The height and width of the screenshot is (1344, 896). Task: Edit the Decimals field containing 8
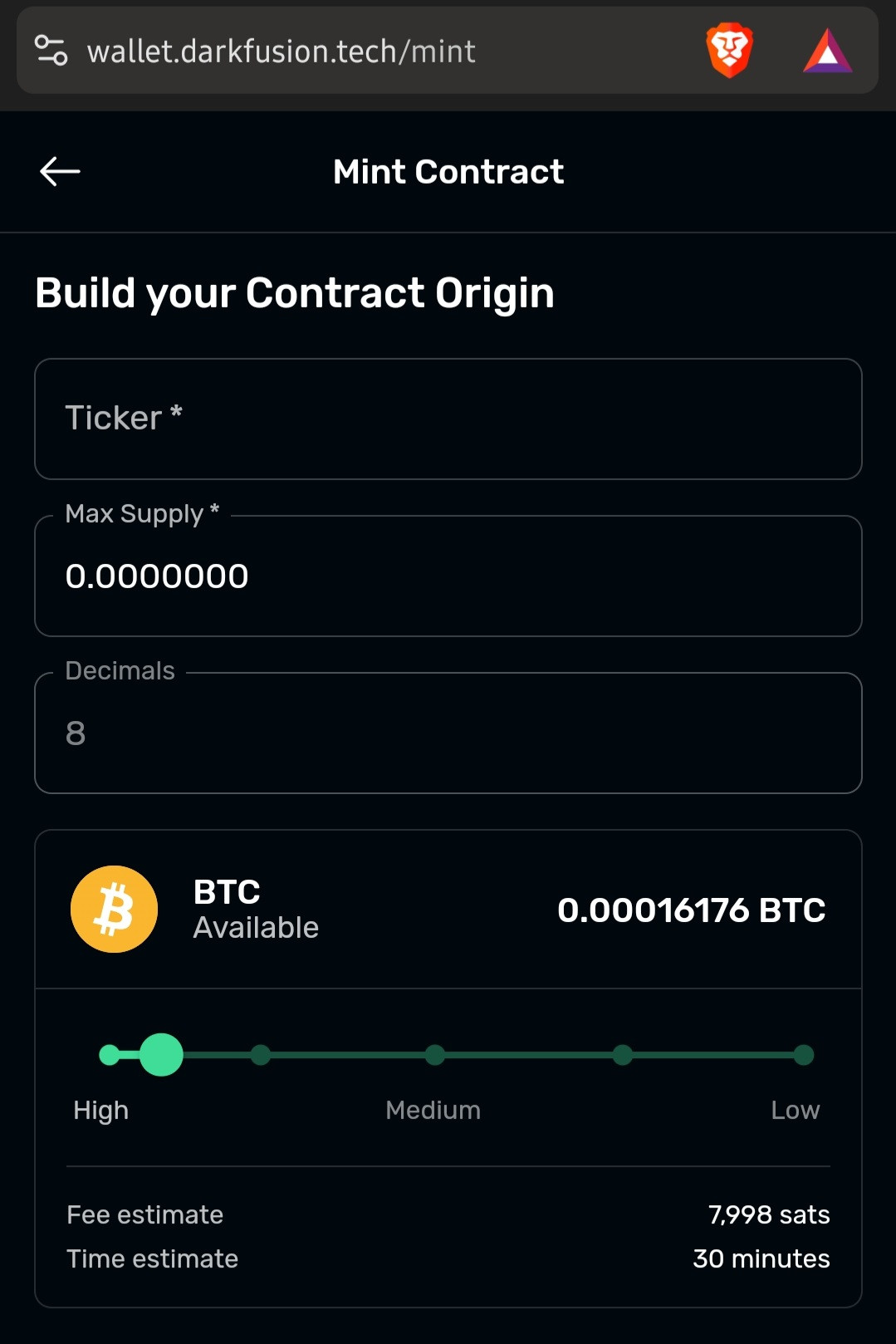pyautogui.click(x=448, y=732)
